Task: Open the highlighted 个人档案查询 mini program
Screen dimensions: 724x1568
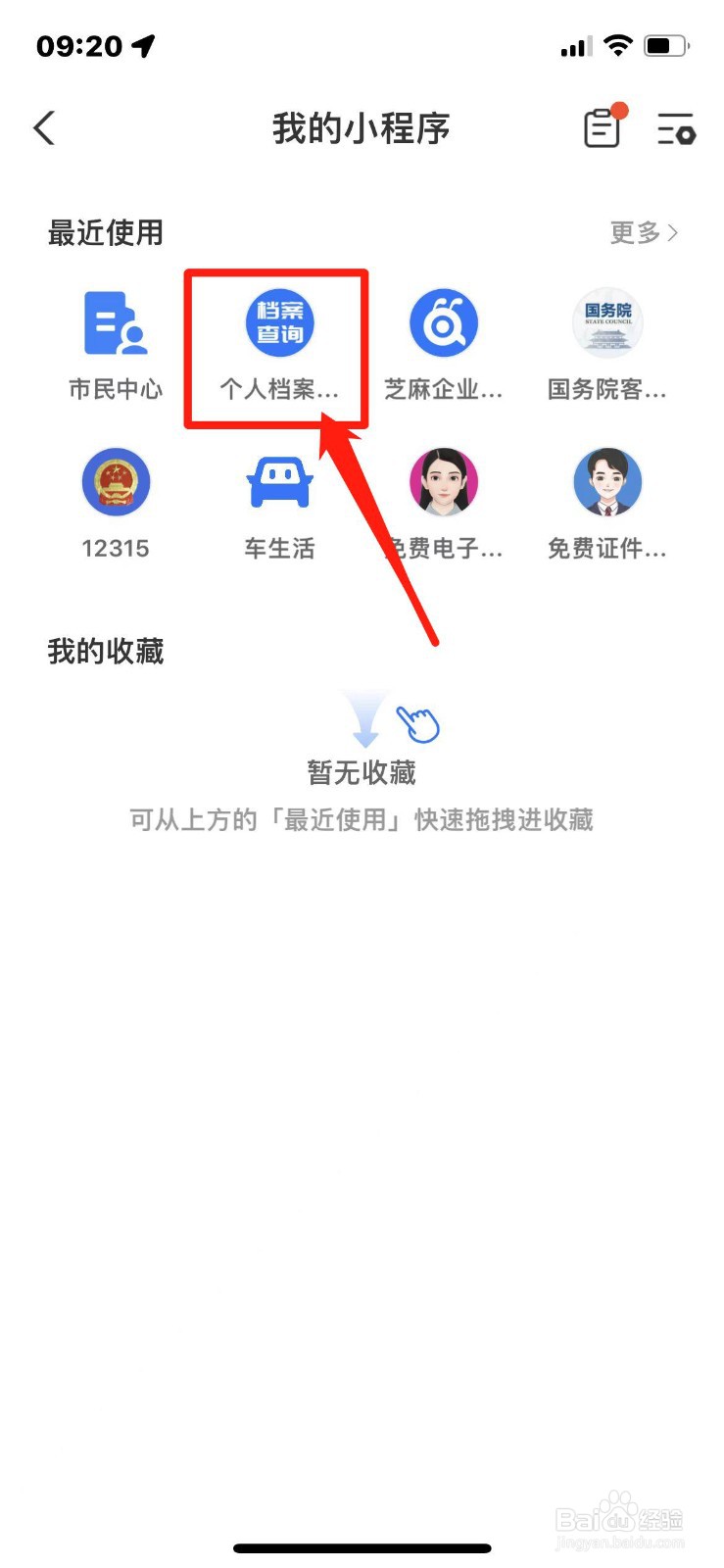Action: pyautogui.click(x=278, y=323)
